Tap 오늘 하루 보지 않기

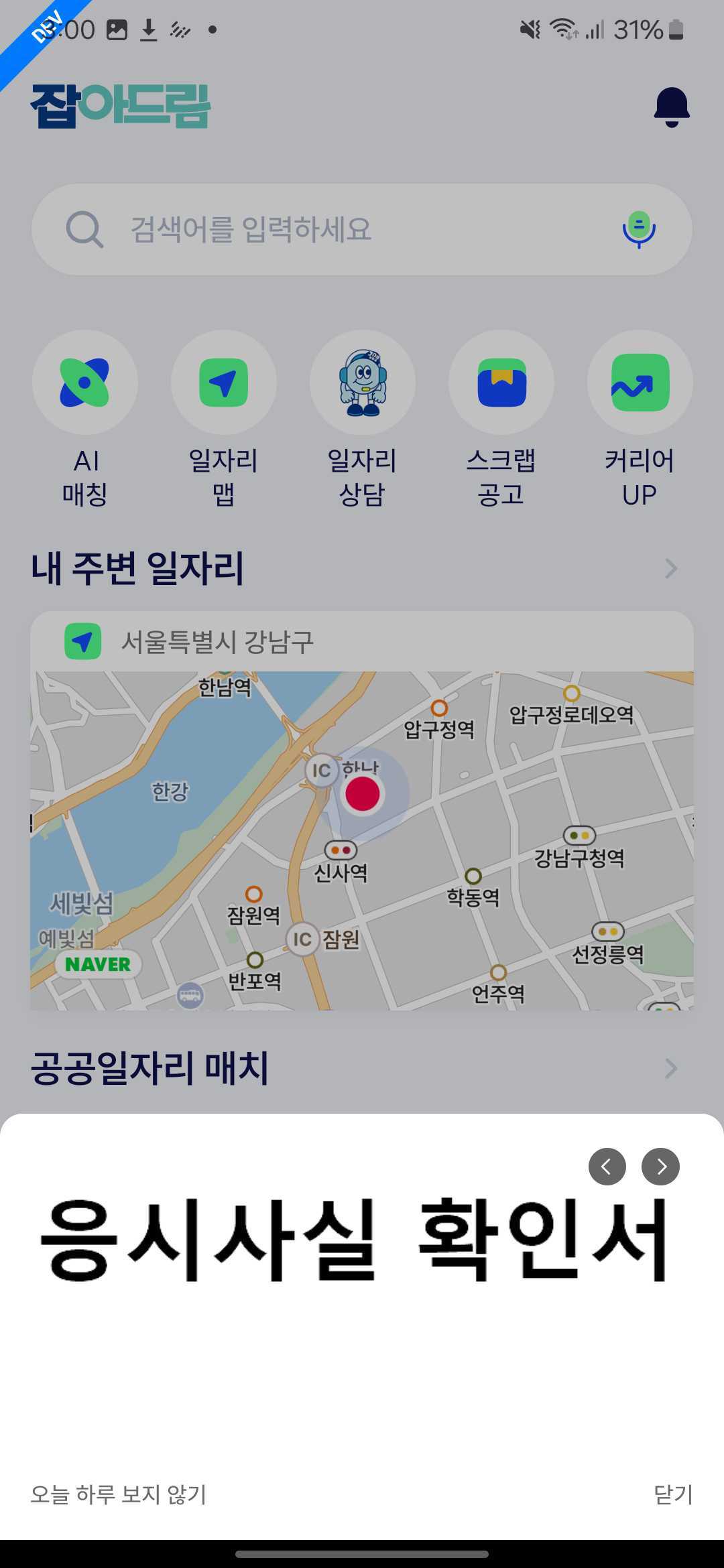tap(119, 1494)
